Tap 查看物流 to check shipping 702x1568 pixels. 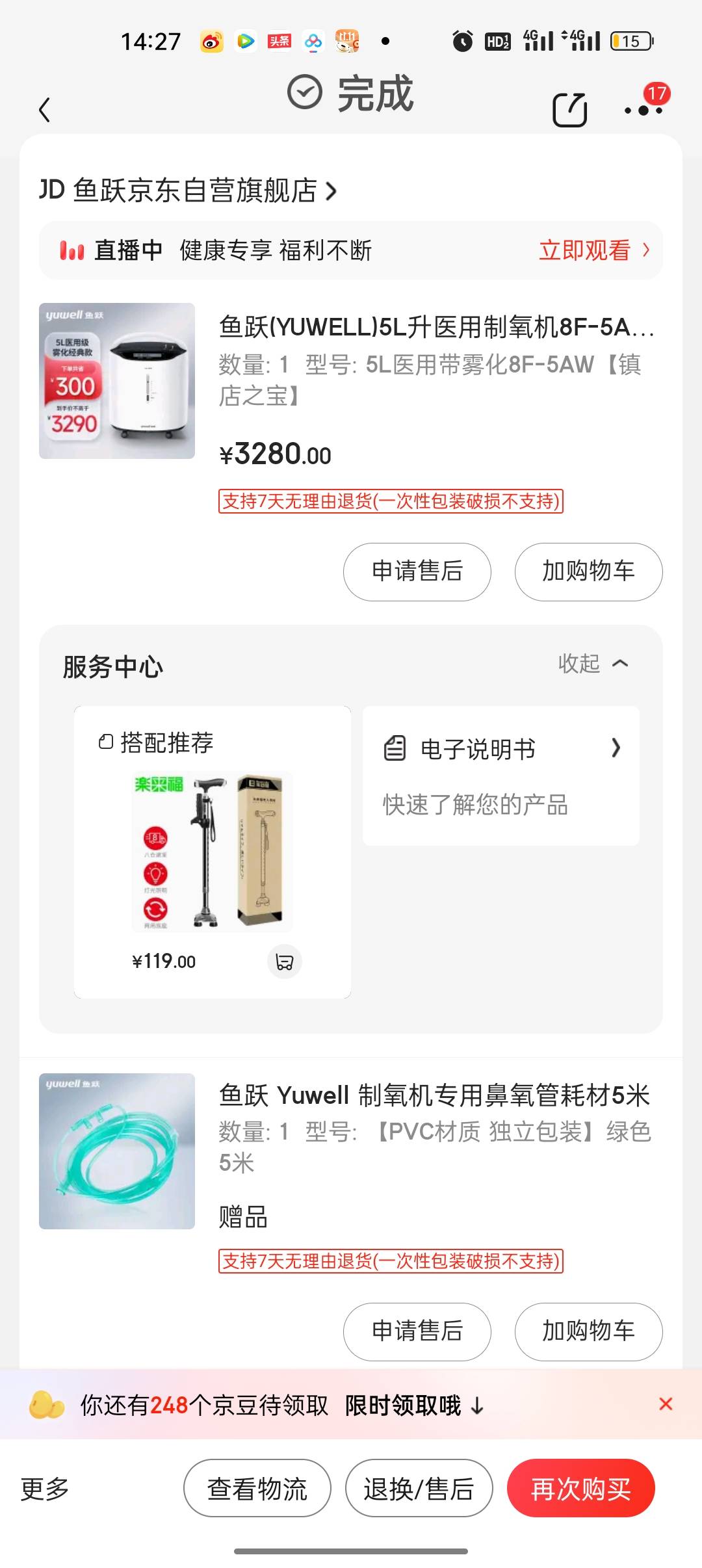pos(257,1488)
